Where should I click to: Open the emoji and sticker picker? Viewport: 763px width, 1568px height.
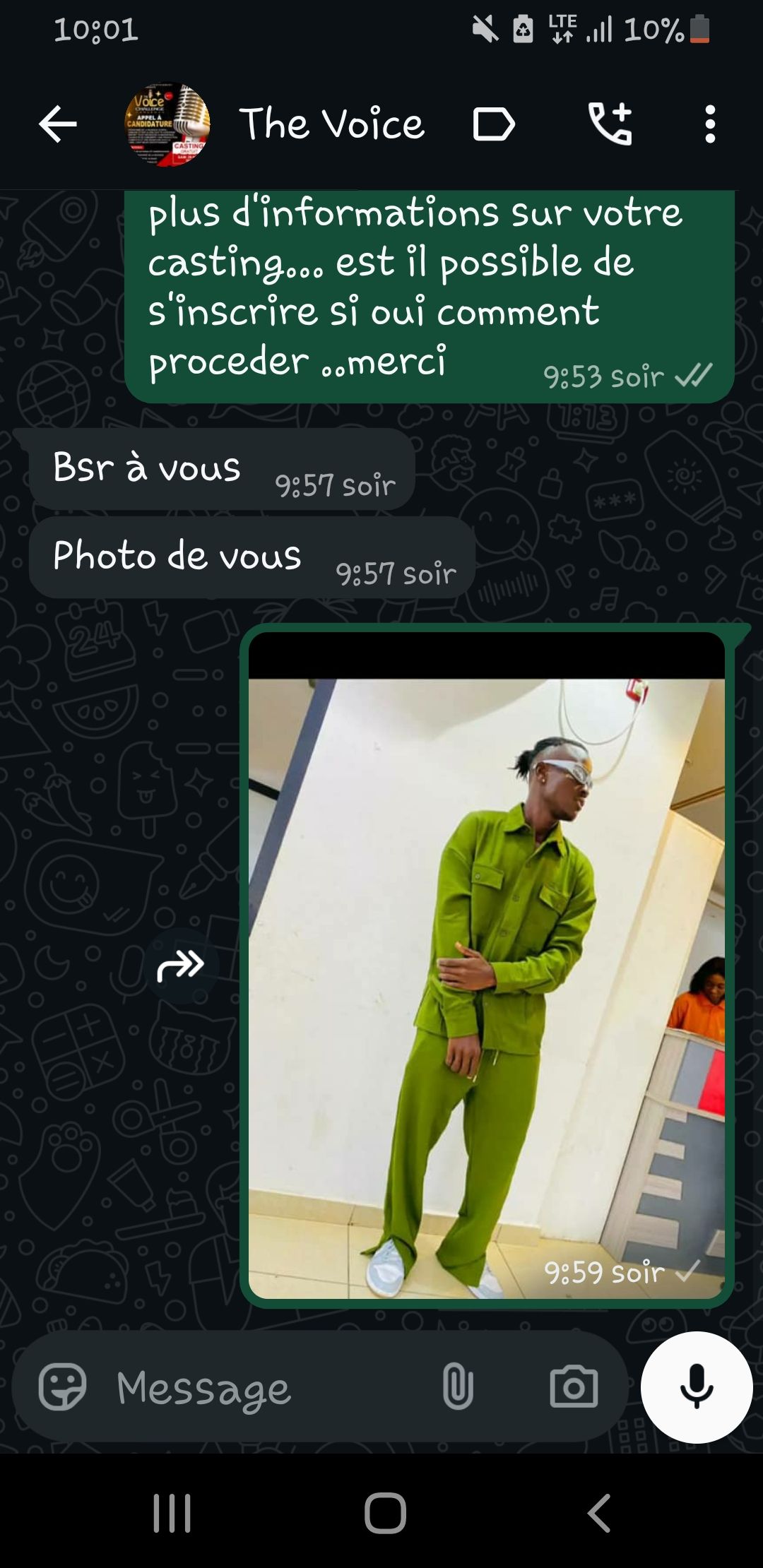click(x=62, y=1387)
